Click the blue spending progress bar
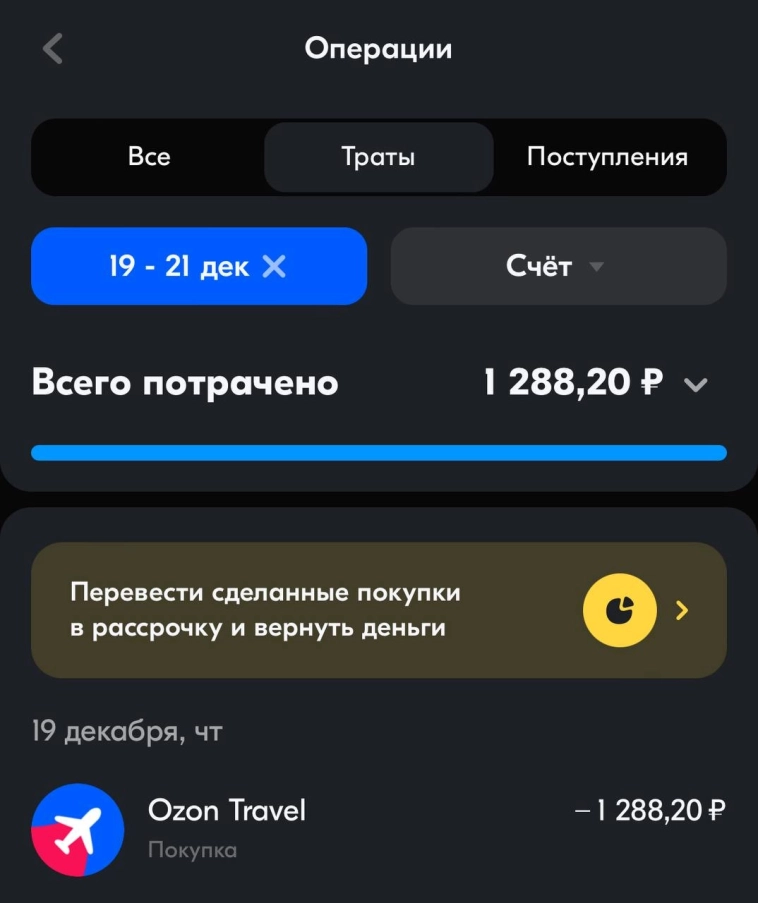This screenshot has width=758, height=903. pyautogui.click(x=379, y=452)
